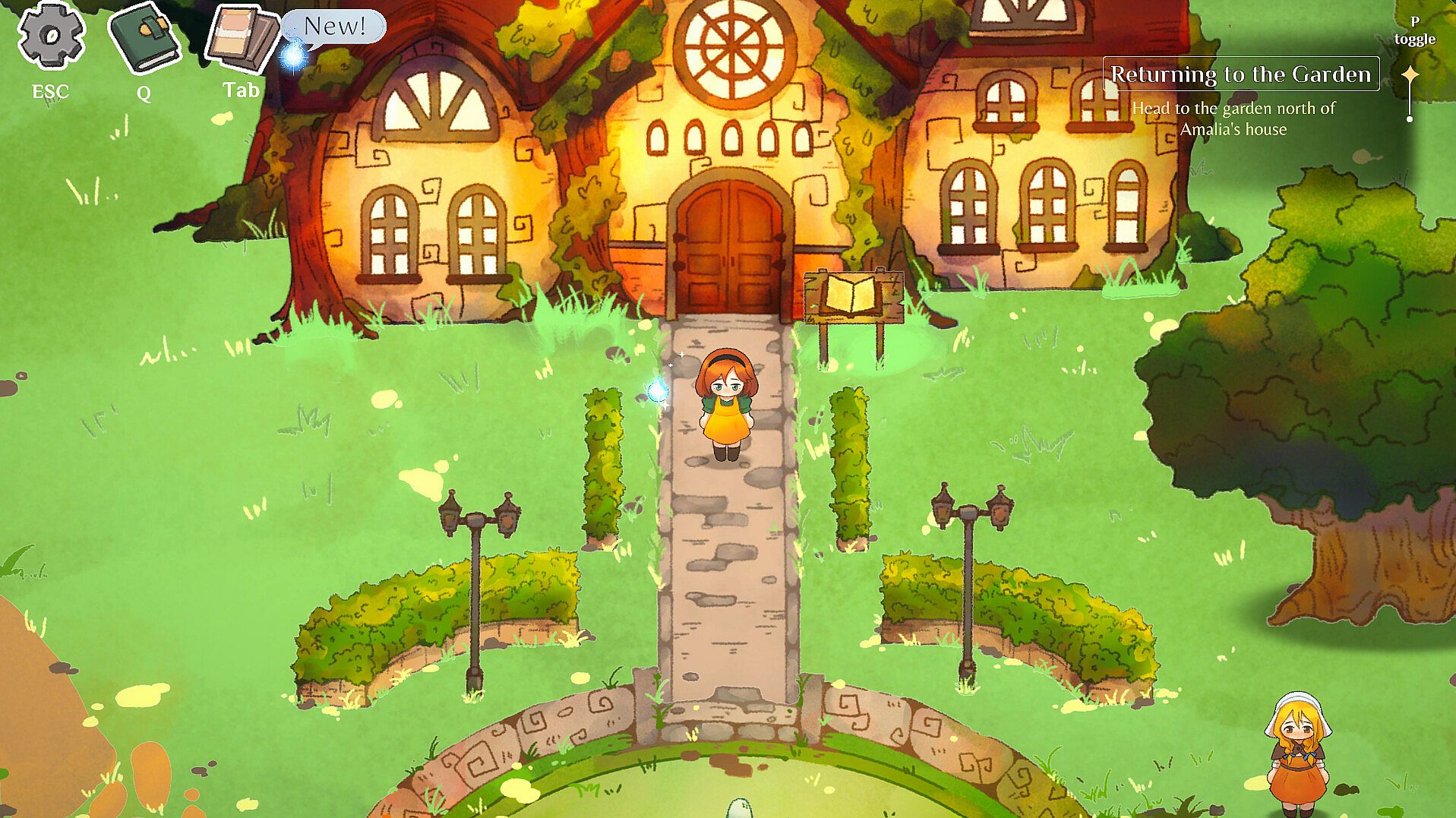The width and height of the screenshot is (1456, 818).
Task: Open settings via the gear icon
Action: click(51, 36)
